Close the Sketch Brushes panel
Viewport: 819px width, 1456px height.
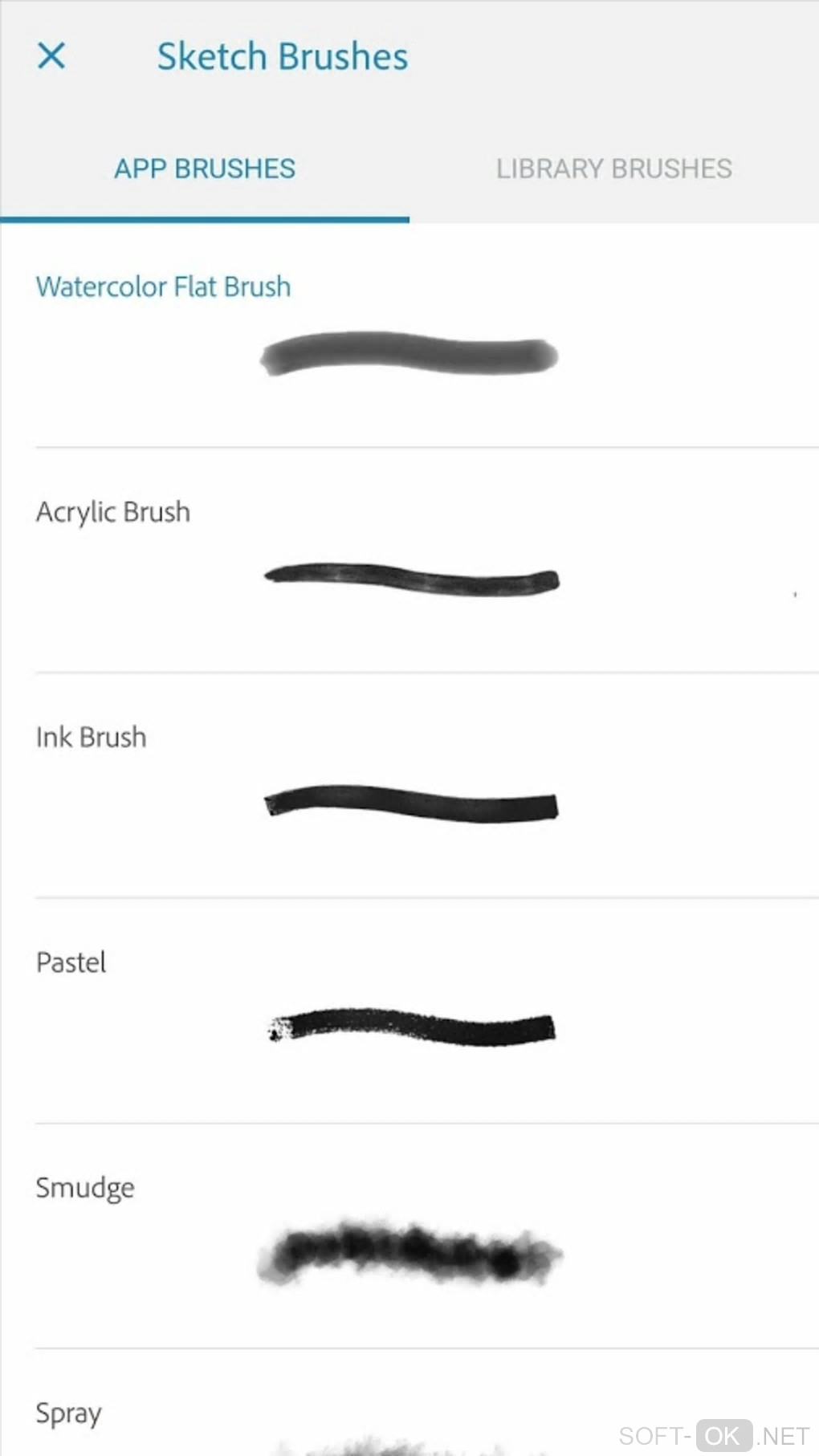51,56
